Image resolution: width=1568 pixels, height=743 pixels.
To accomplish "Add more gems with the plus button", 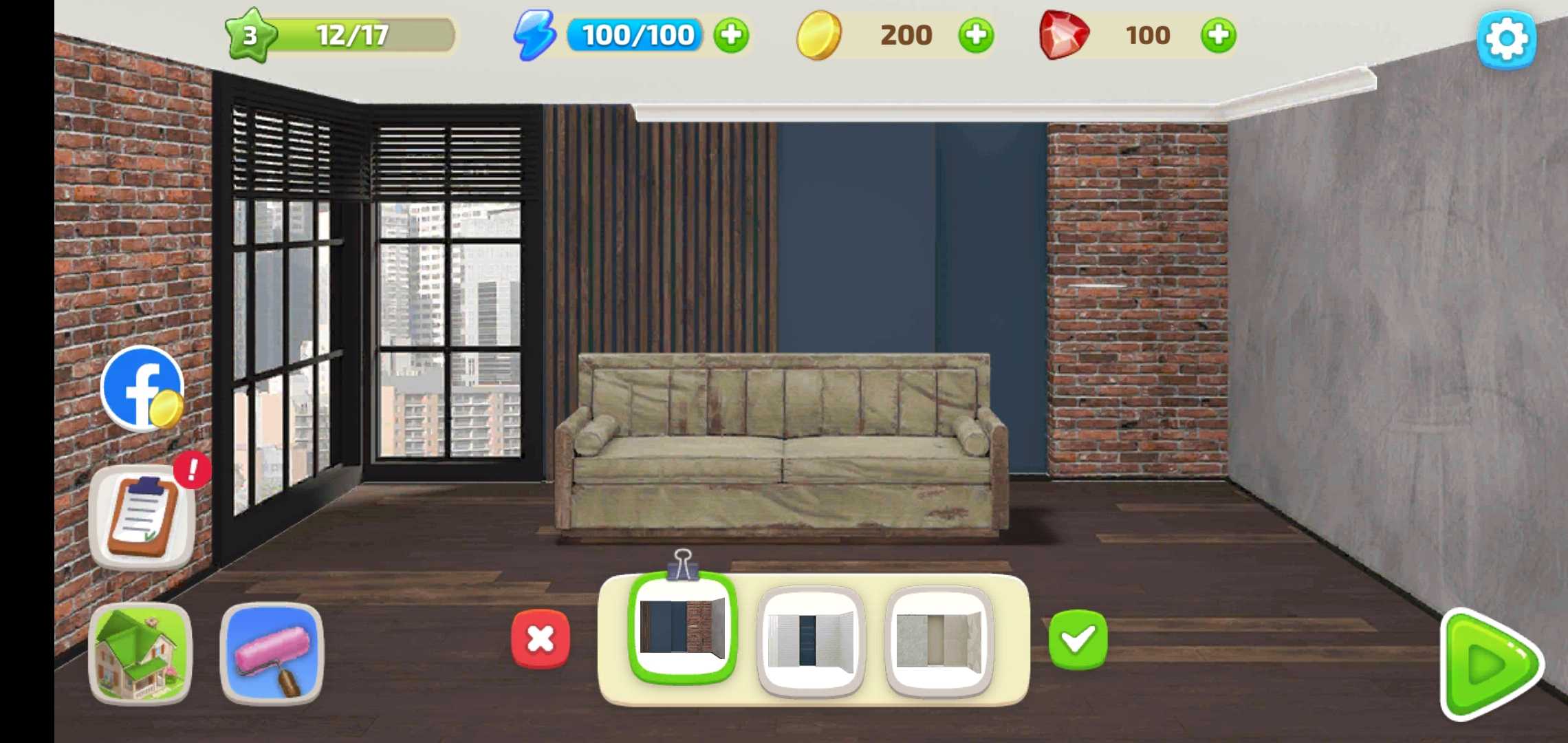I will [x=1218, y=35].
